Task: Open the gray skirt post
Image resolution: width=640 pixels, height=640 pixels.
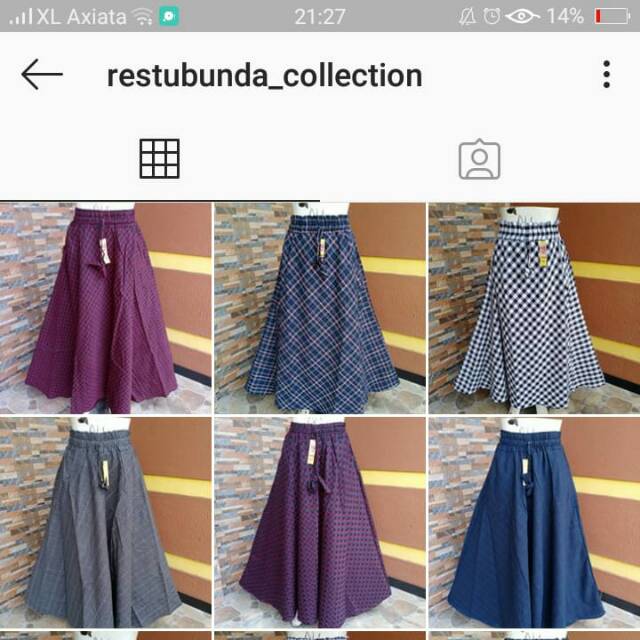Action: tap(105, 522)
